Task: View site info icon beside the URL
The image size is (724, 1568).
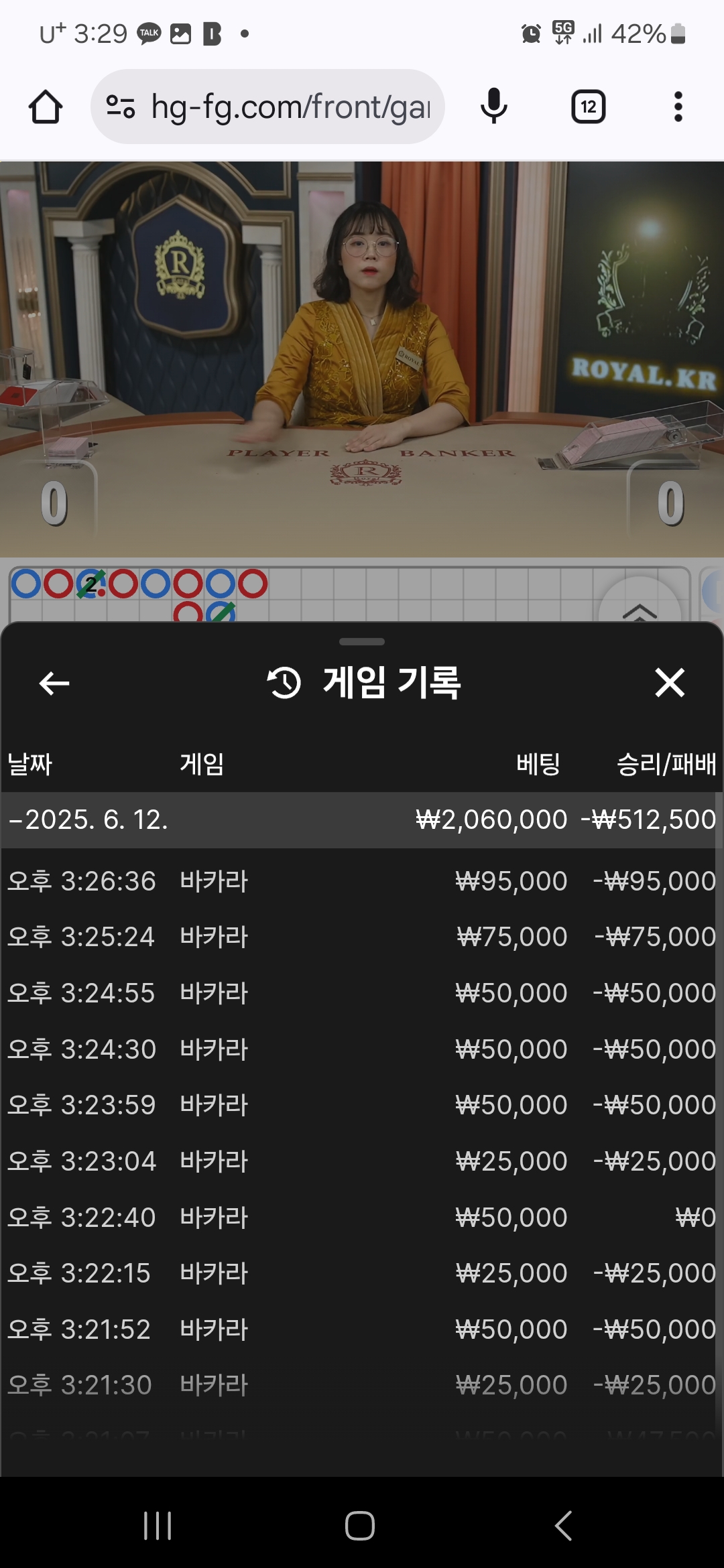Action: click(x=121, y=107)
